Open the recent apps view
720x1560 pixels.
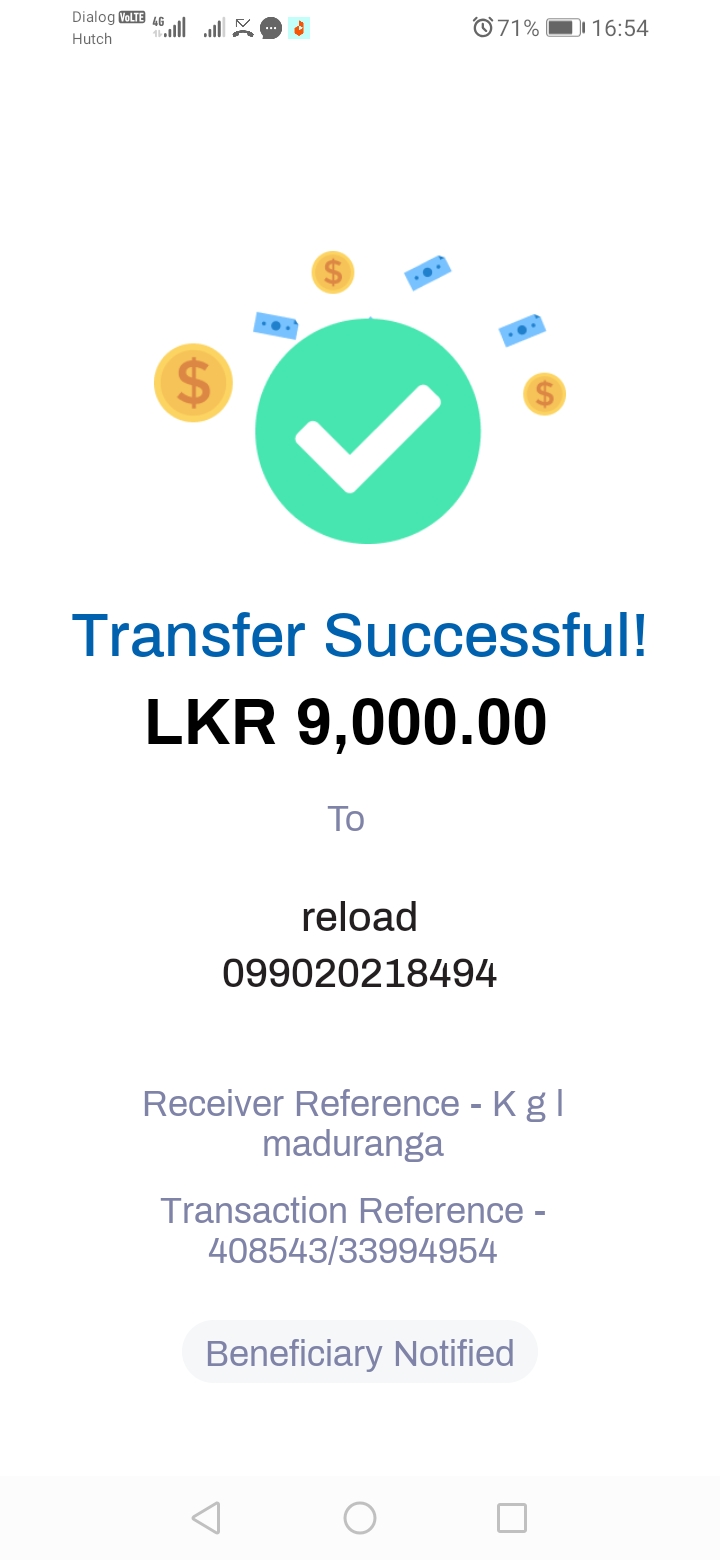(x=512, y=1517)
